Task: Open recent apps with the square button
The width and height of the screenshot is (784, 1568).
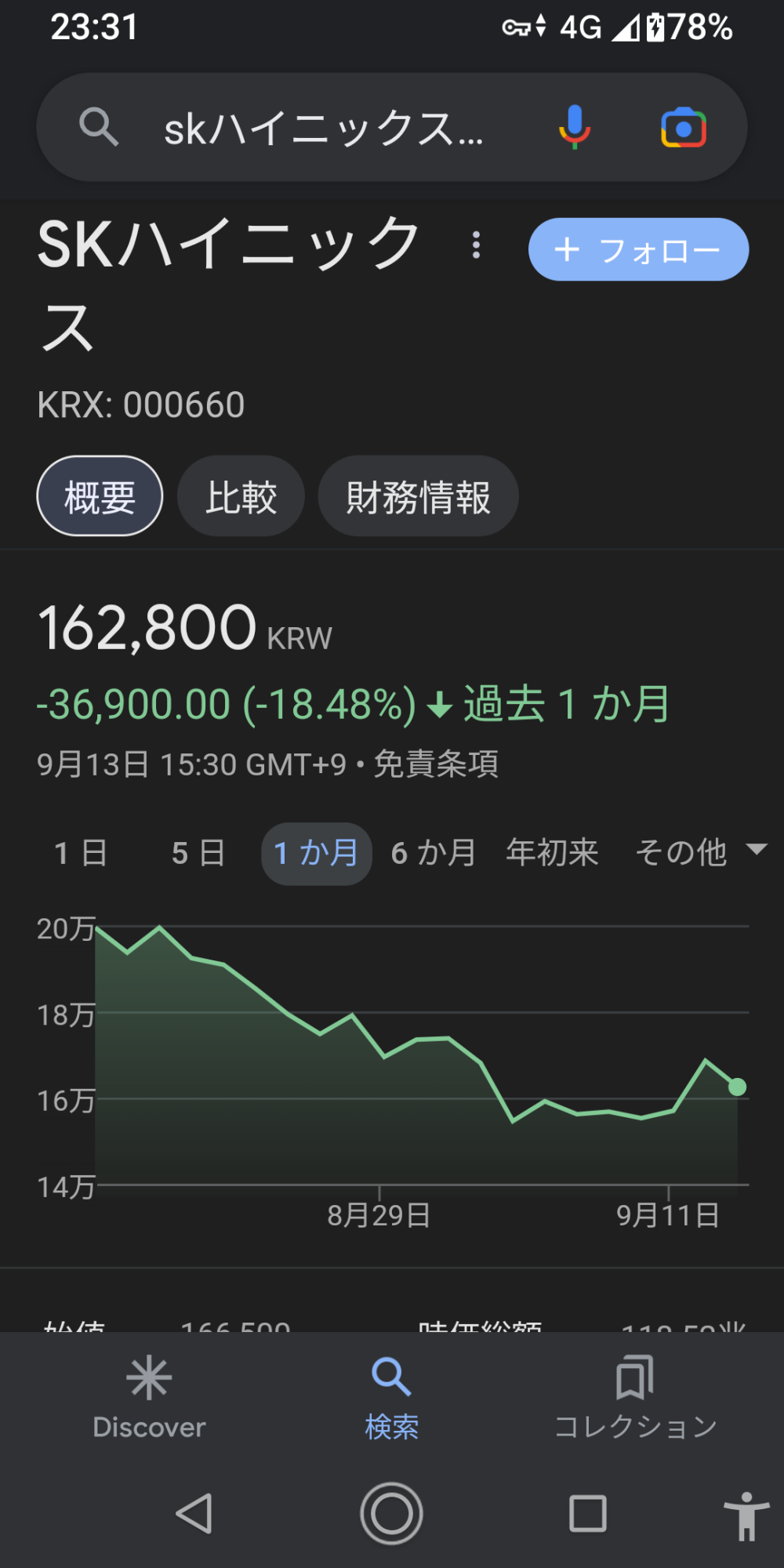Action: 587,1513
